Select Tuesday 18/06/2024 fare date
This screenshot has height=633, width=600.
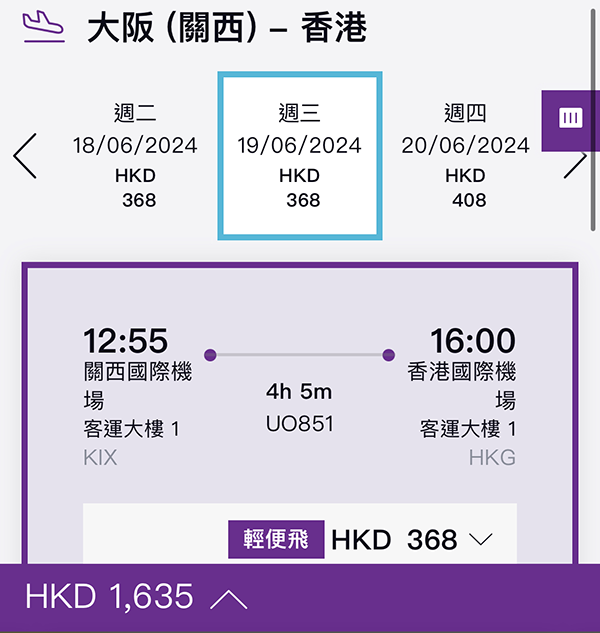[135, 156]
